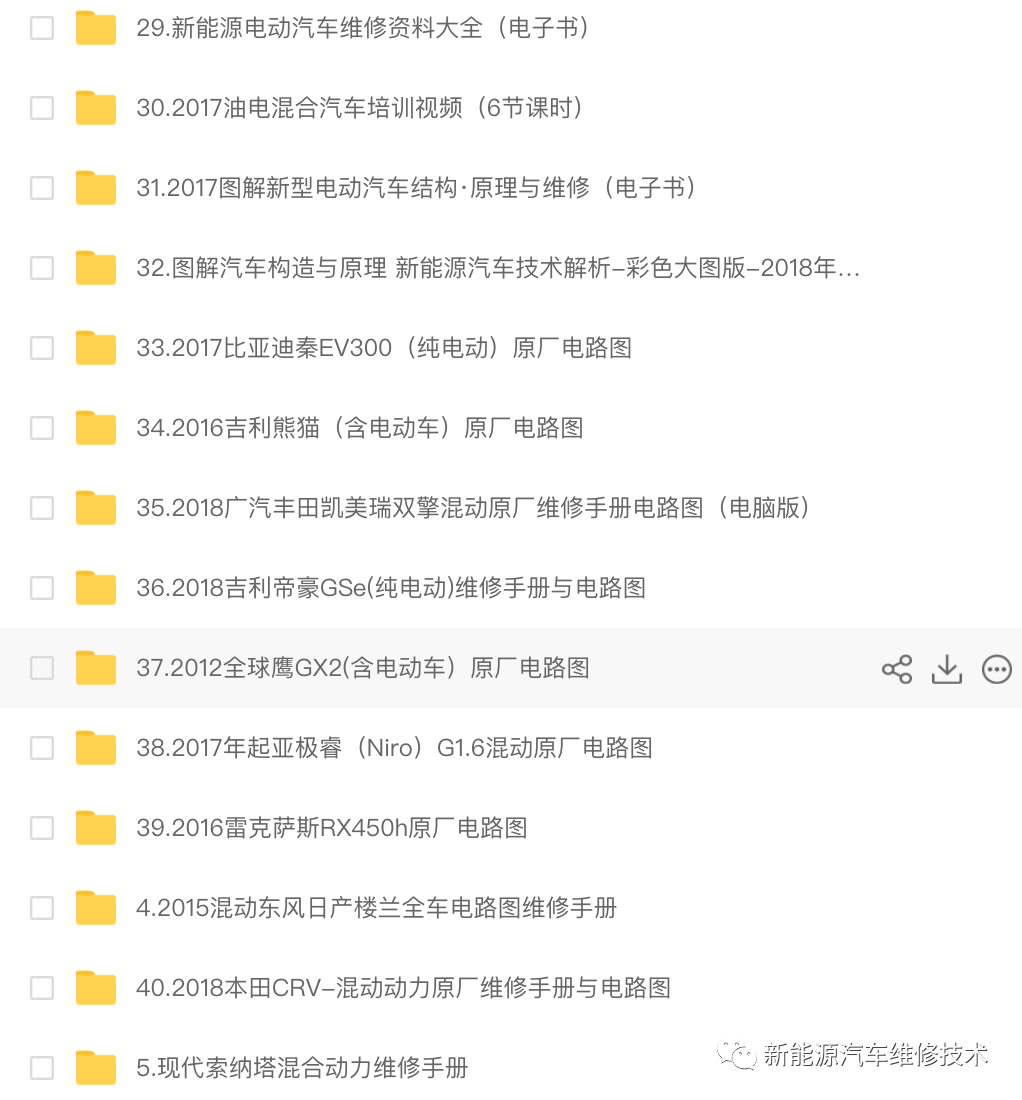The width and height of the screenshot is (1022, 1100).
Task: Share the 37.2012全球鹰GX2 folder
Action: coord(897,669)
